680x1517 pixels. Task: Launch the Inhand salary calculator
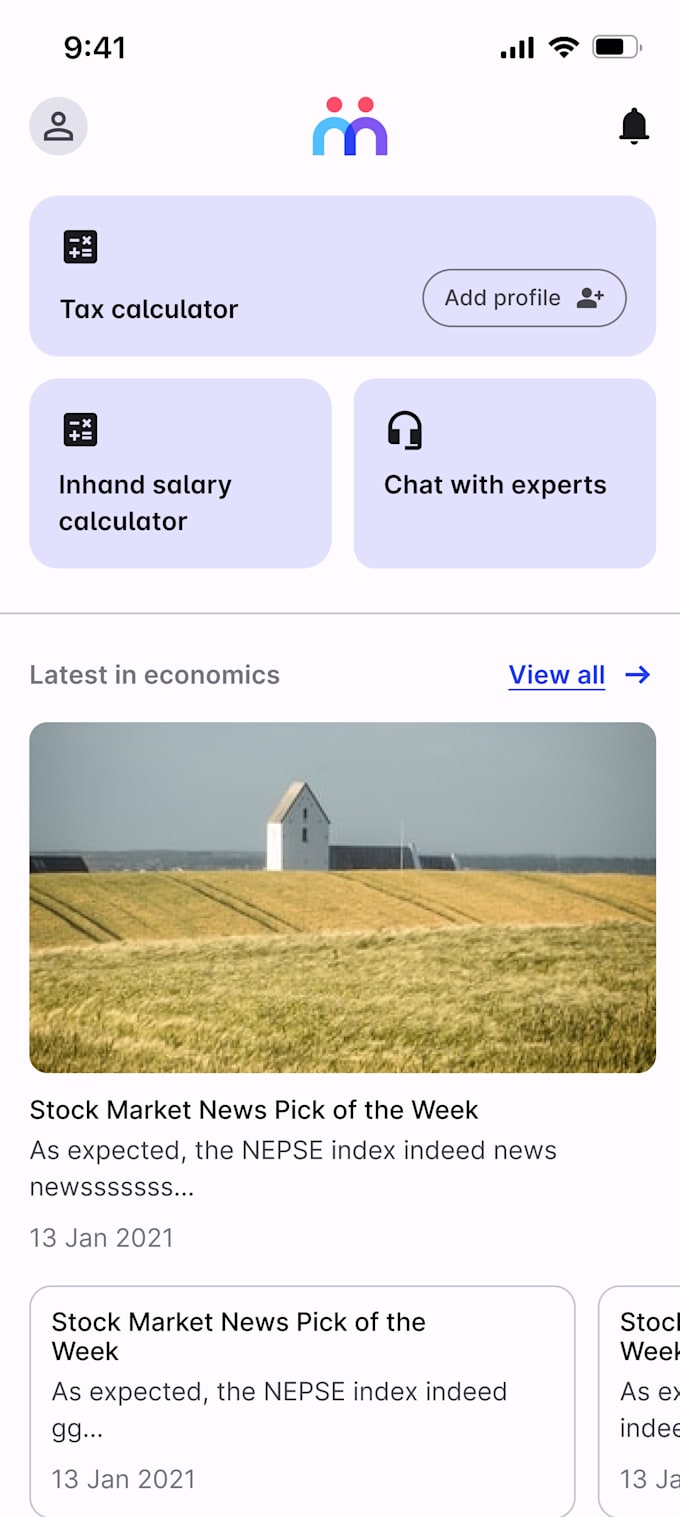[x=180, y=473]
